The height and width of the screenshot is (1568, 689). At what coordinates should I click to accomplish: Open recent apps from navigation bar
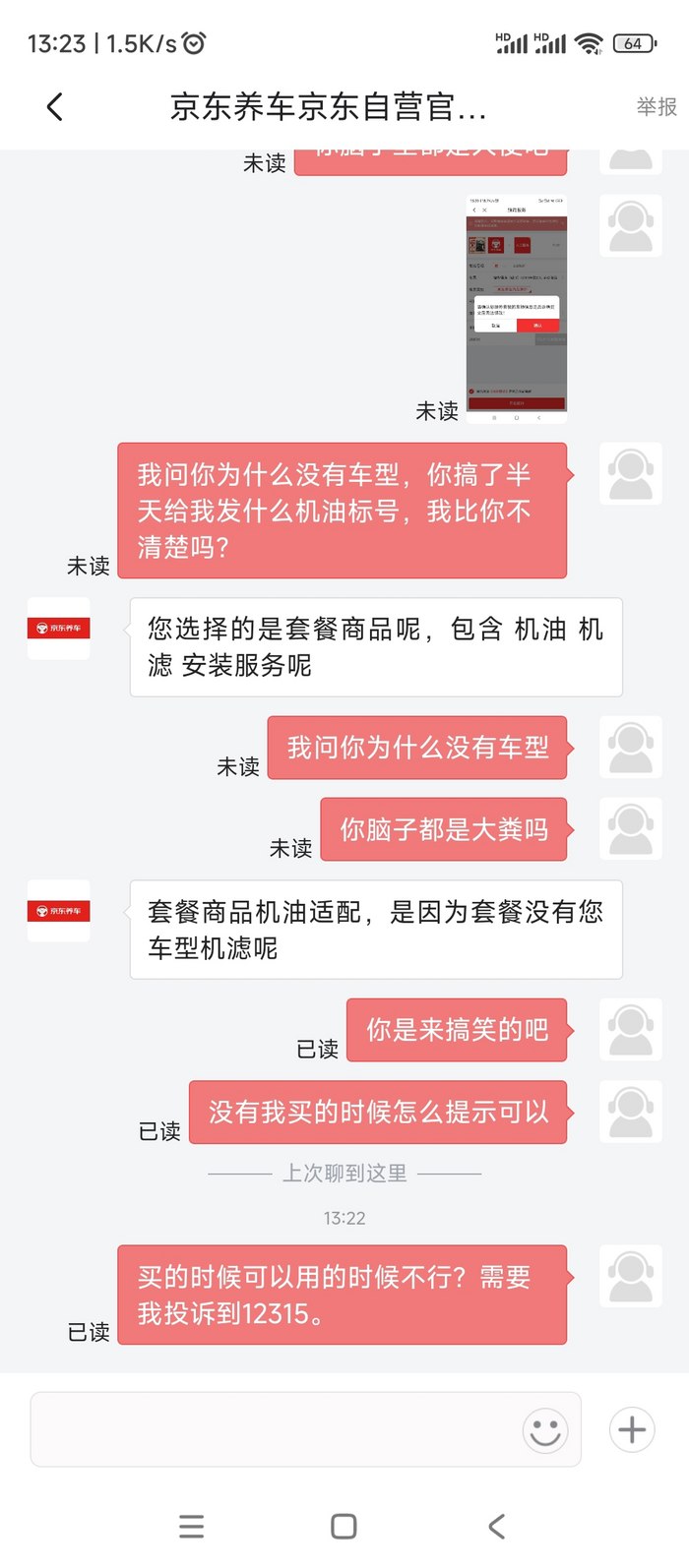pos(192,1526)
